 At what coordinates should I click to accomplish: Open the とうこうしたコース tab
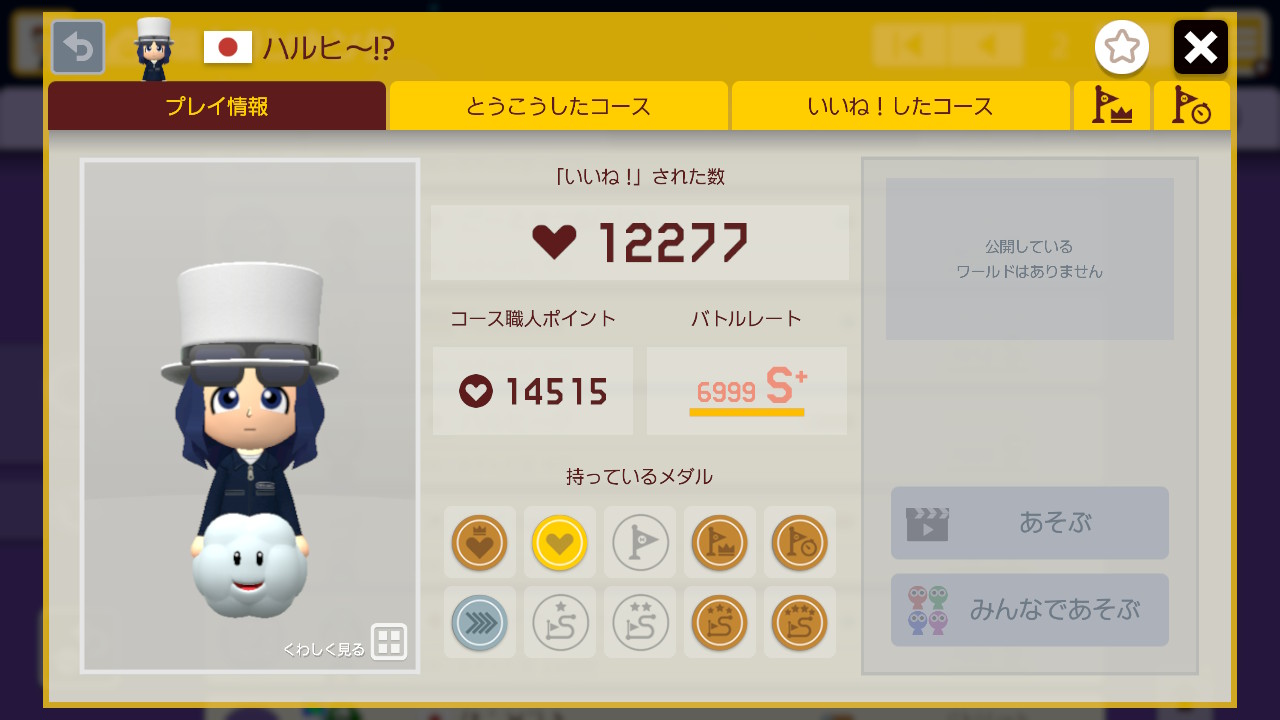pyautogui.click(x=558, y=106)
